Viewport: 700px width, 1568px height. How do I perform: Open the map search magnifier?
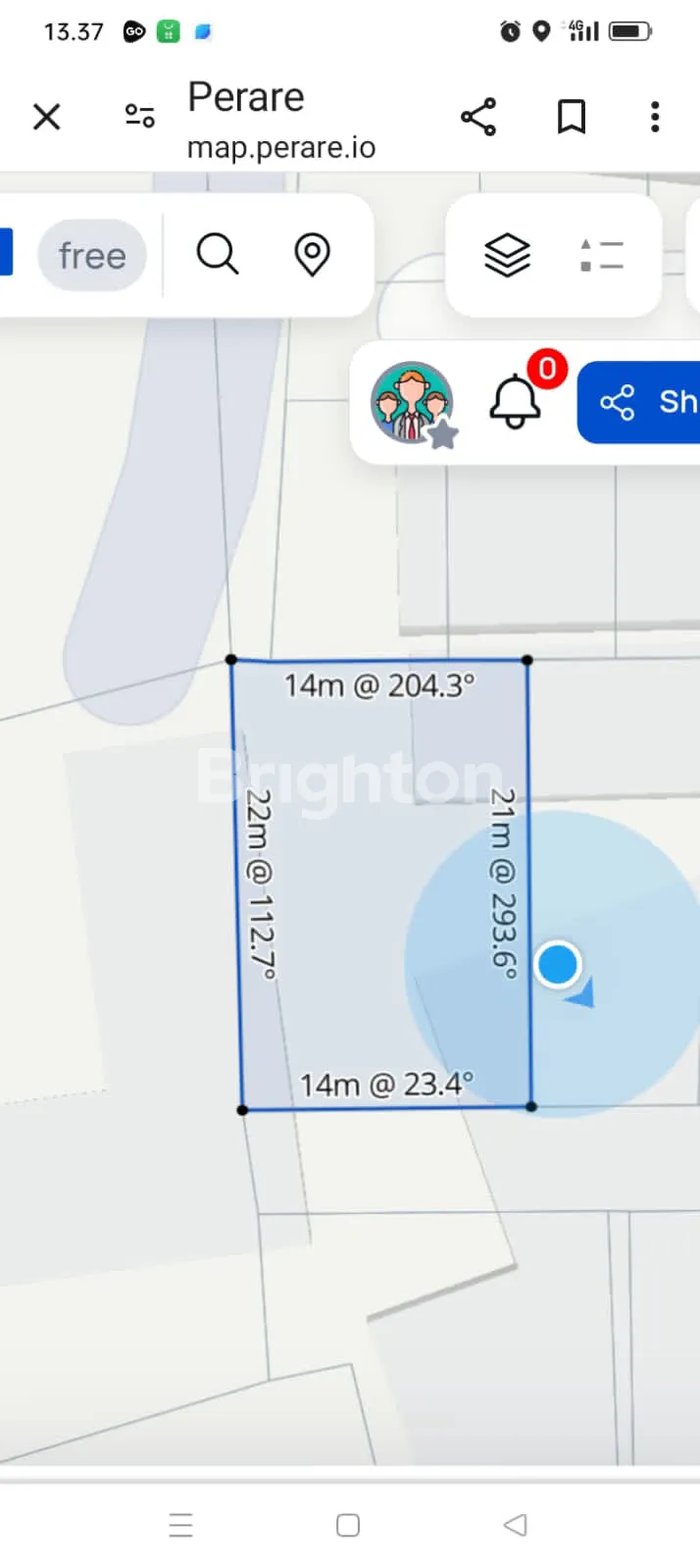coord(217,255)
